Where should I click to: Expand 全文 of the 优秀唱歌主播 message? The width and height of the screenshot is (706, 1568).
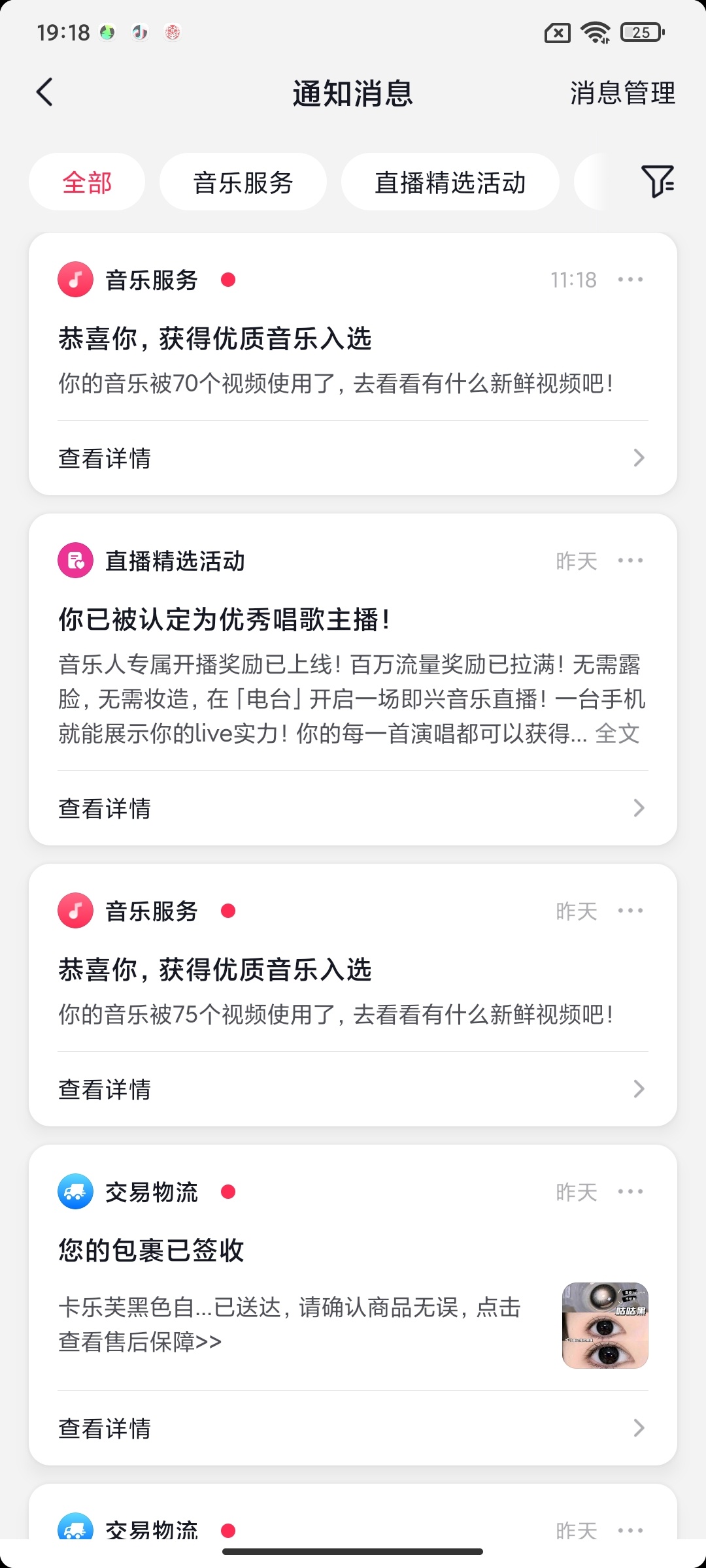[617, 733]
